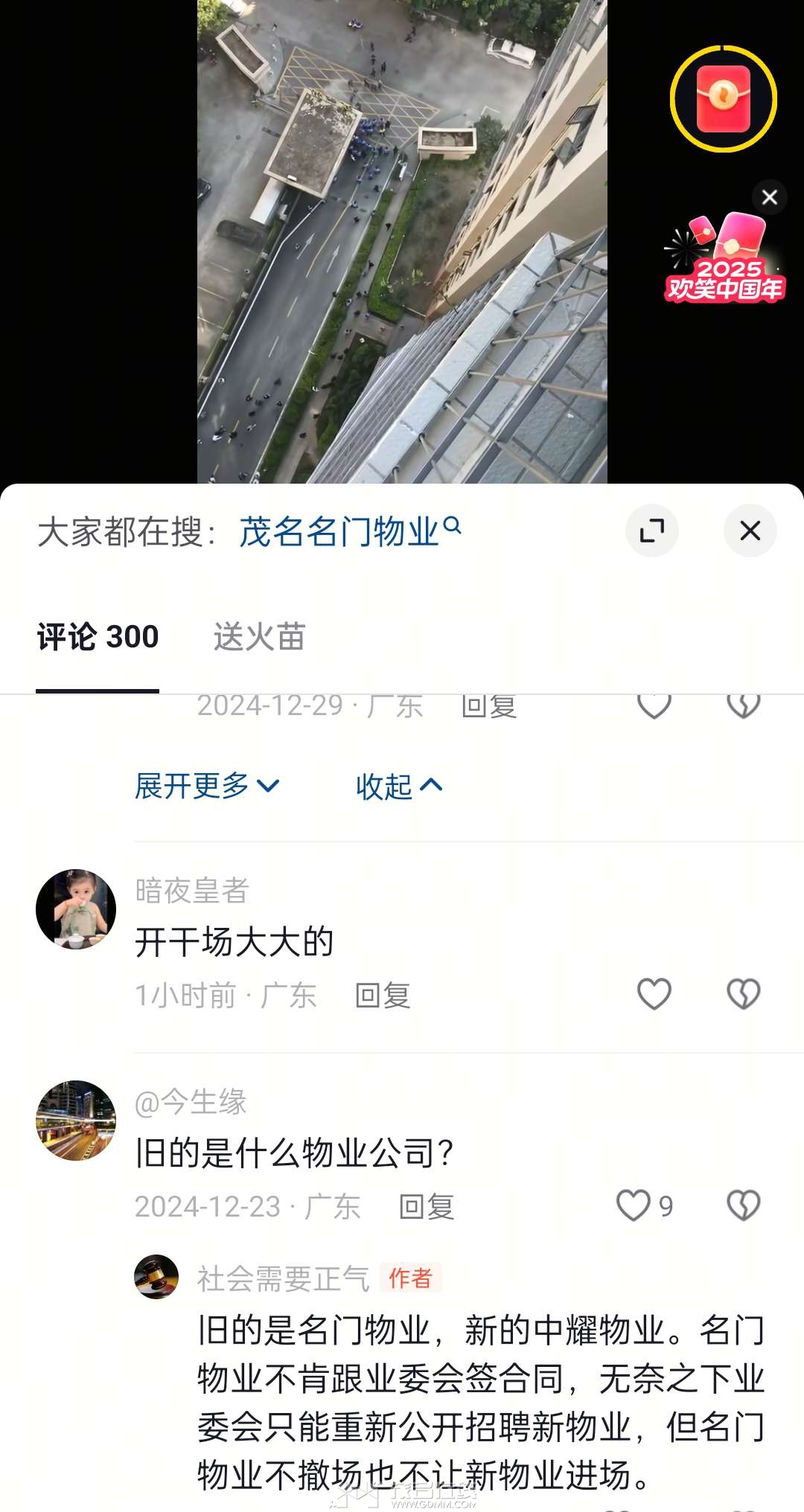The width and height of the screenshot is (804, 1512).
Task: Collapse the replies with 收起
Action: (399, 786)
